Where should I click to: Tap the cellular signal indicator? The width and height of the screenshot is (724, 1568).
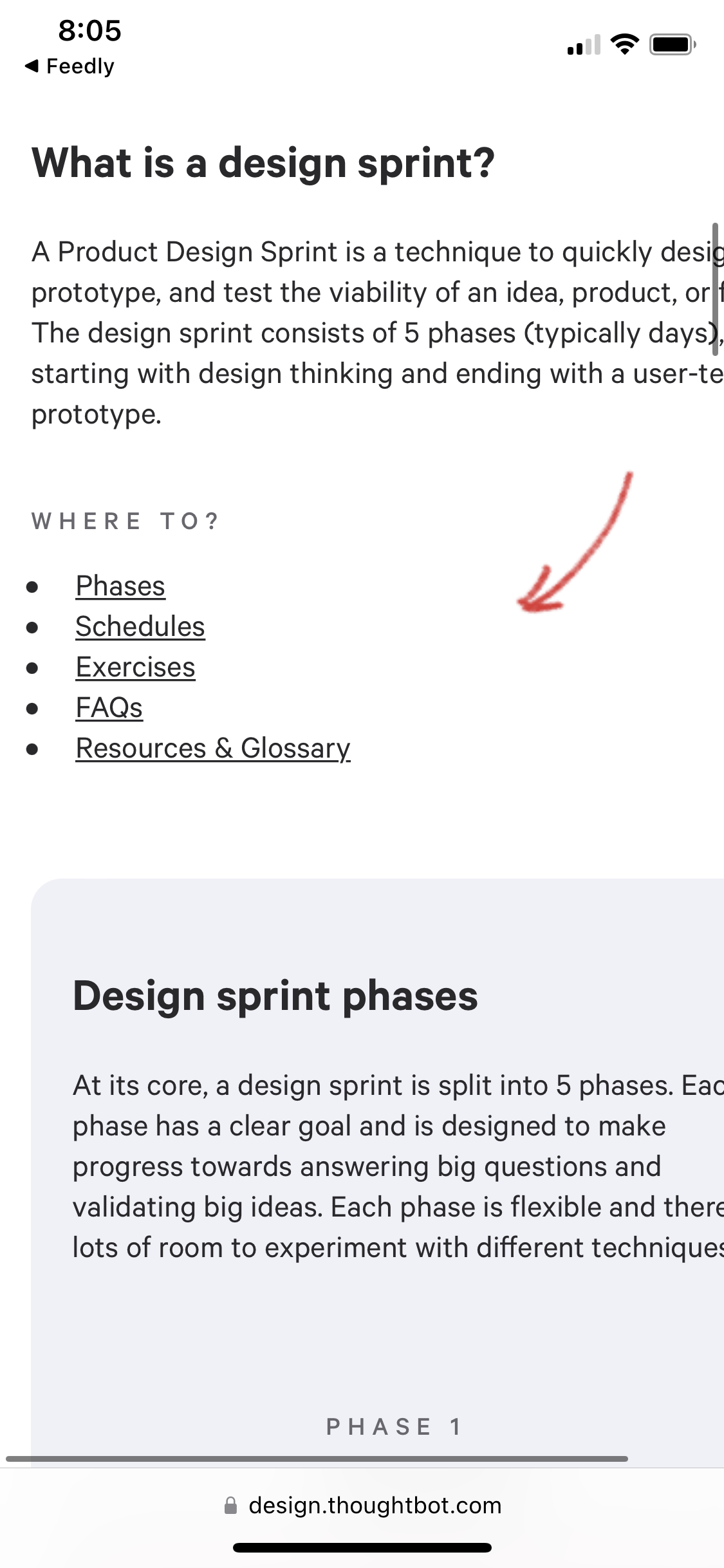click(x=584, y=45)
